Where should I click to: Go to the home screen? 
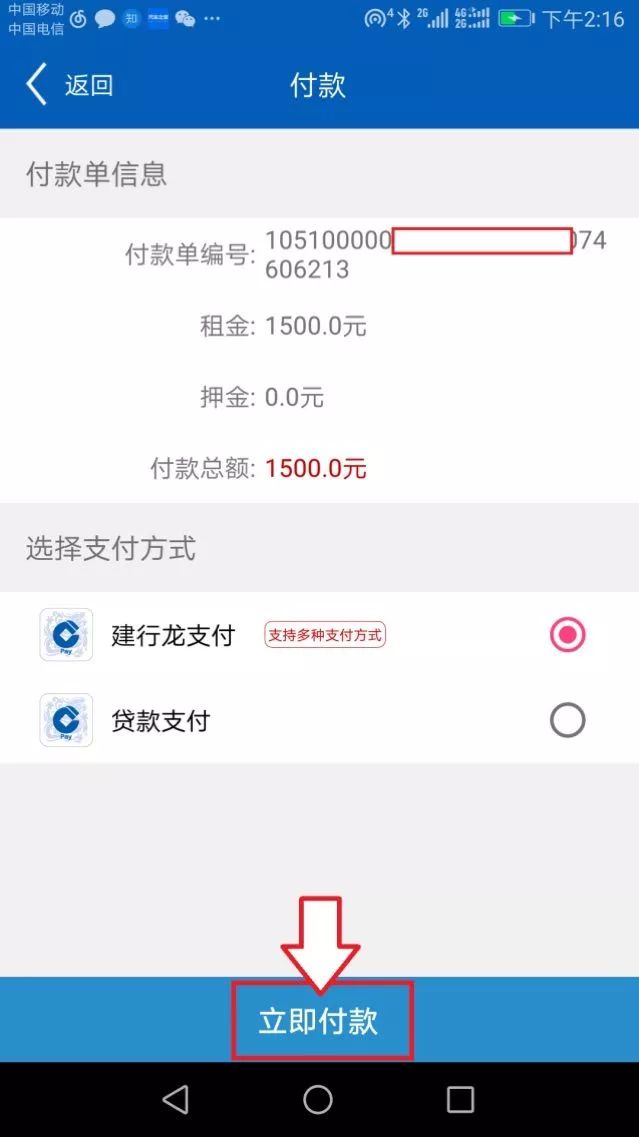tap(318, 1099)
